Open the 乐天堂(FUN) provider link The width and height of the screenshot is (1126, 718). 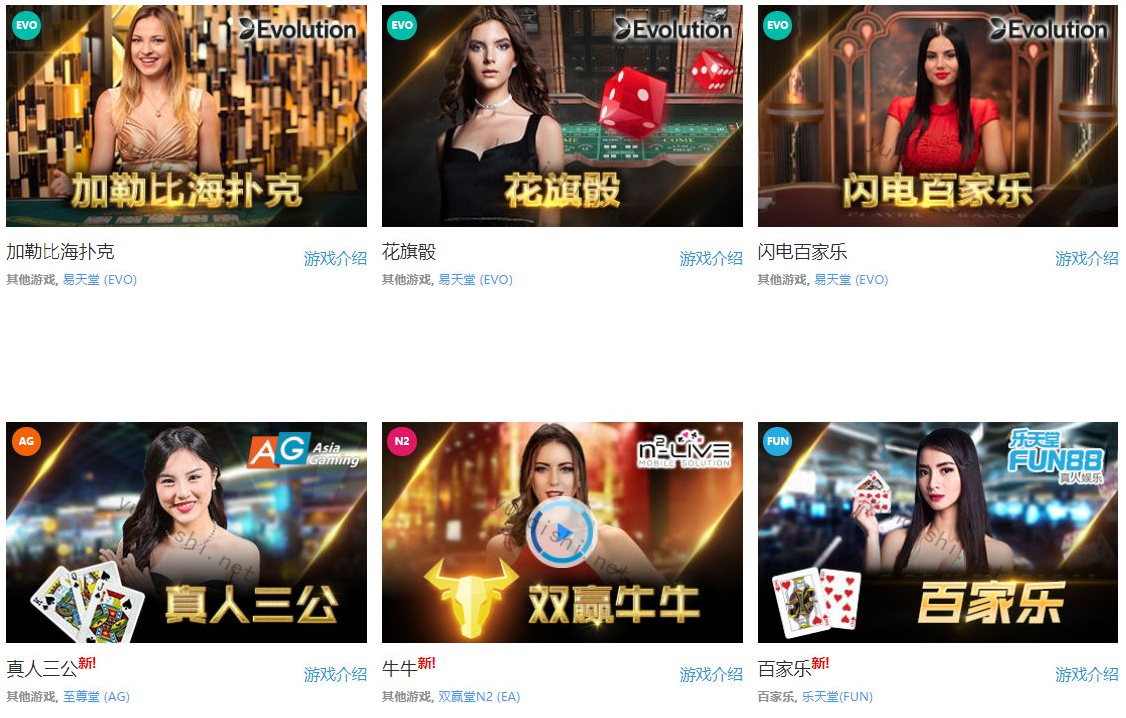click(x=837, y=696)
